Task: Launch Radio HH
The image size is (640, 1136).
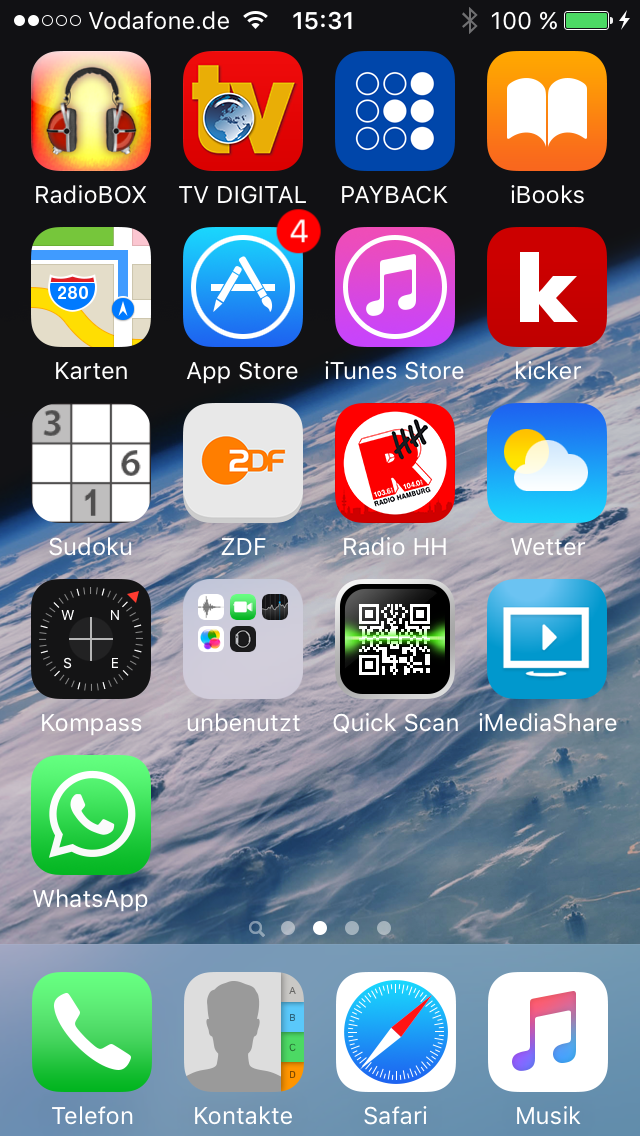Action: 395,463
